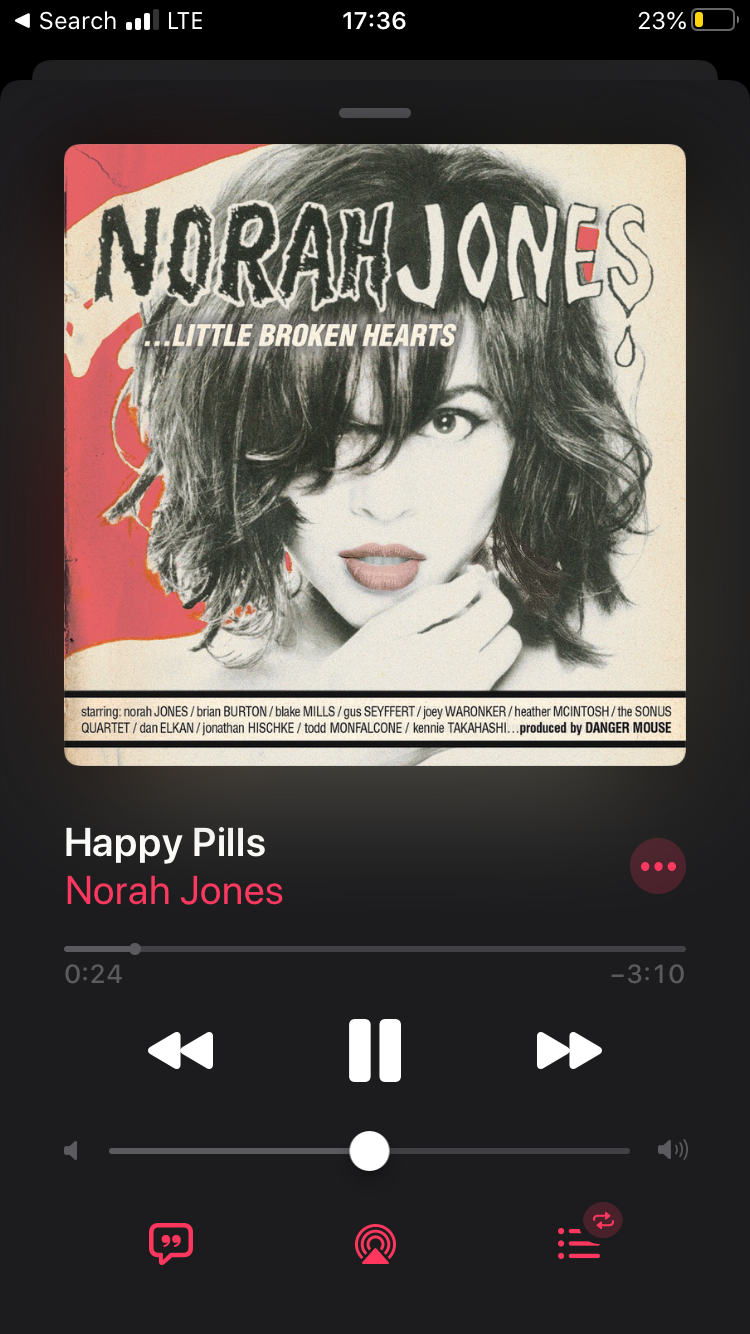Go back to previous track
The width and height of the screenshot is (750, 1334).
181,1050
